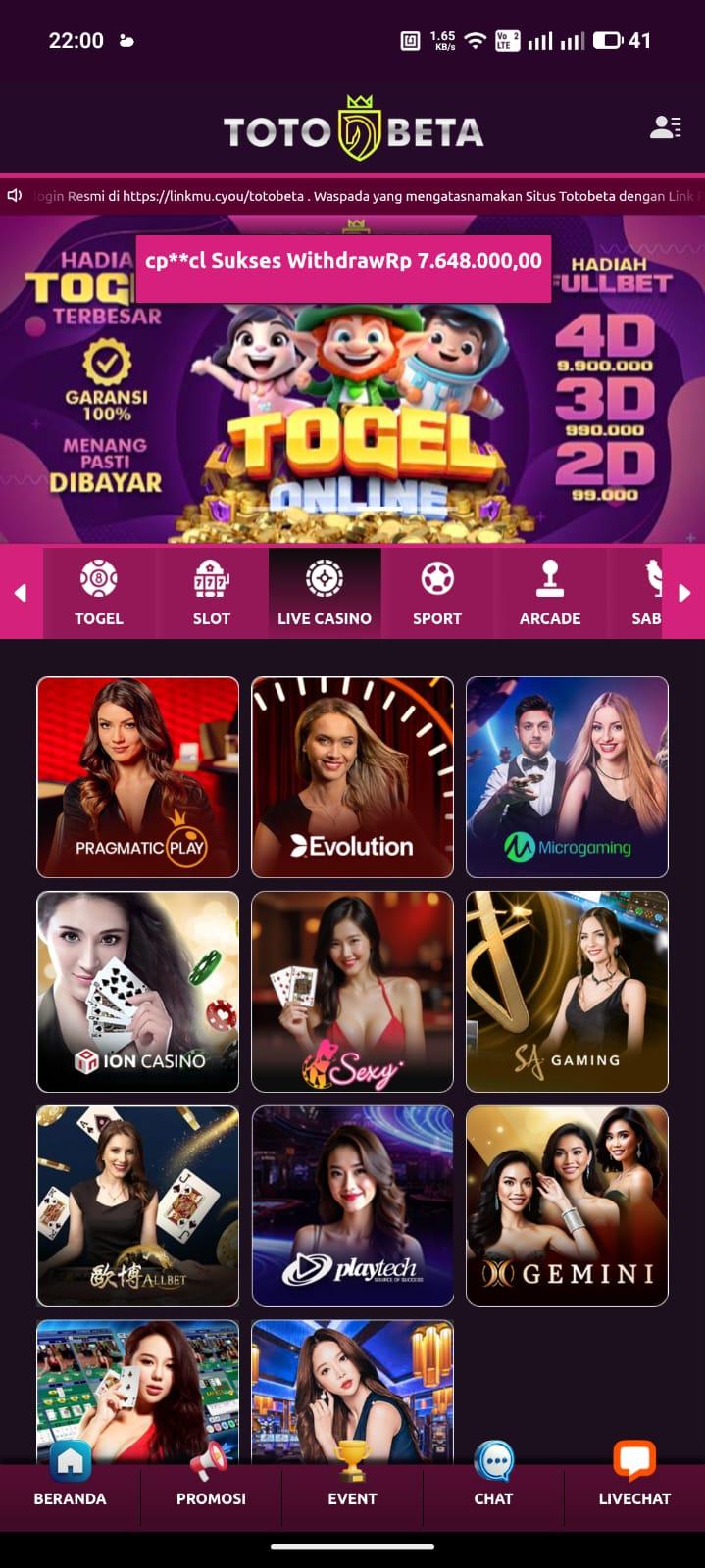Viewport: 705px width, 1568px height.
Task: Open the Arcade category
Action: (x=549, y=593)
